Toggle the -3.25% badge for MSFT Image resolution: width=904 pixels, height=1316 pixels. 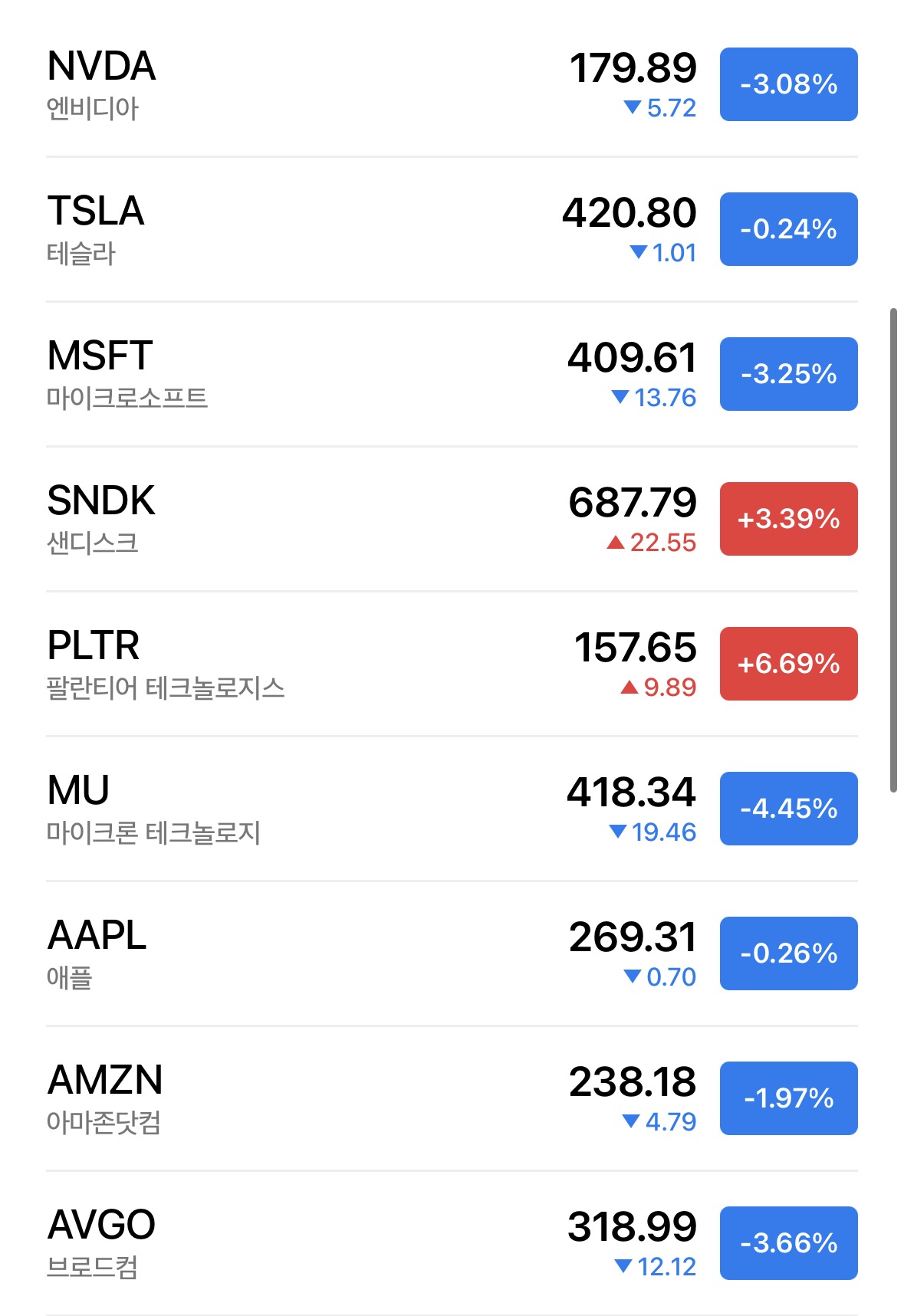click(x=788, y=374)
